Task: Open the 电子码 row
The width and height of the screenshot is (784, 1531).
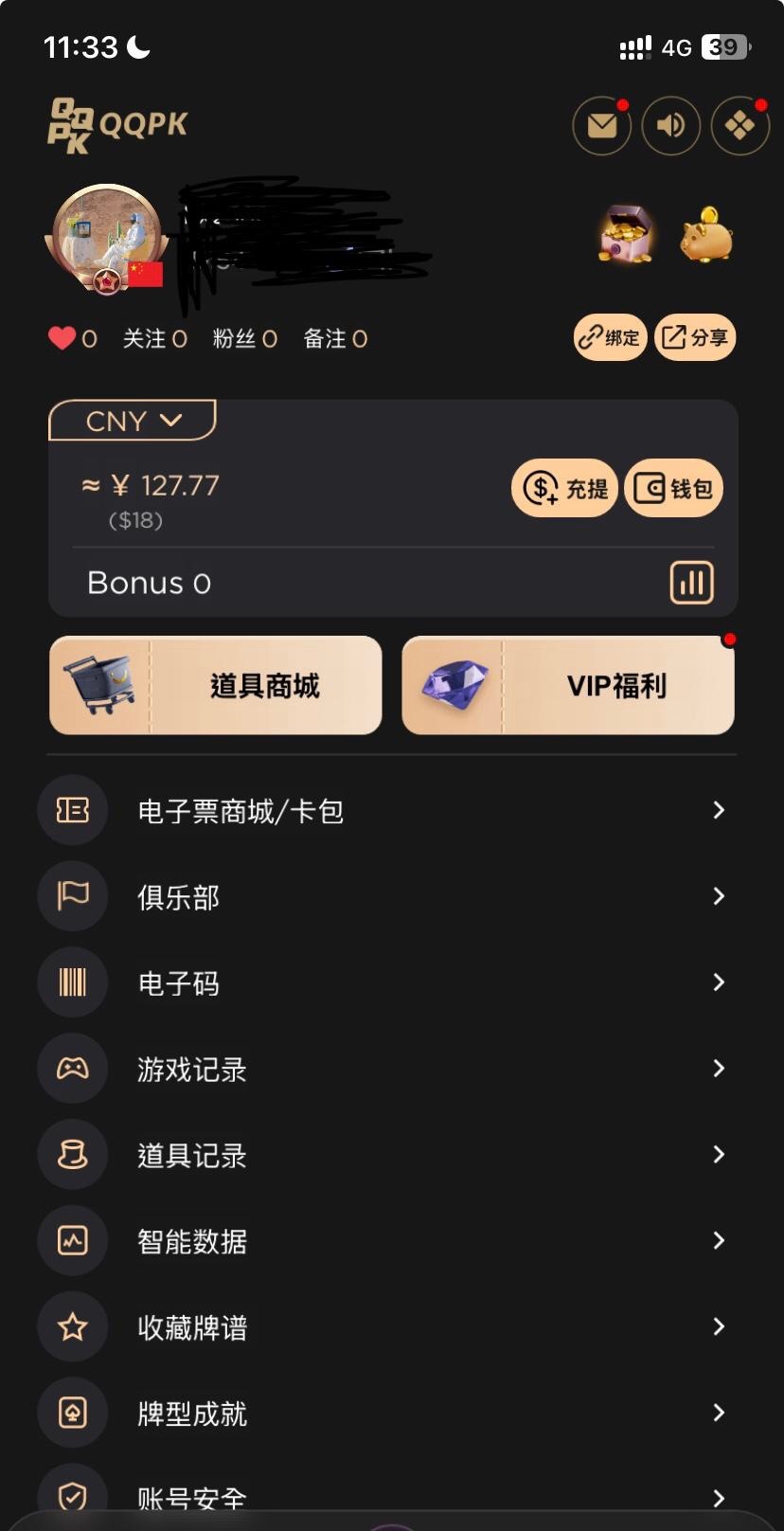Action: 390,982
